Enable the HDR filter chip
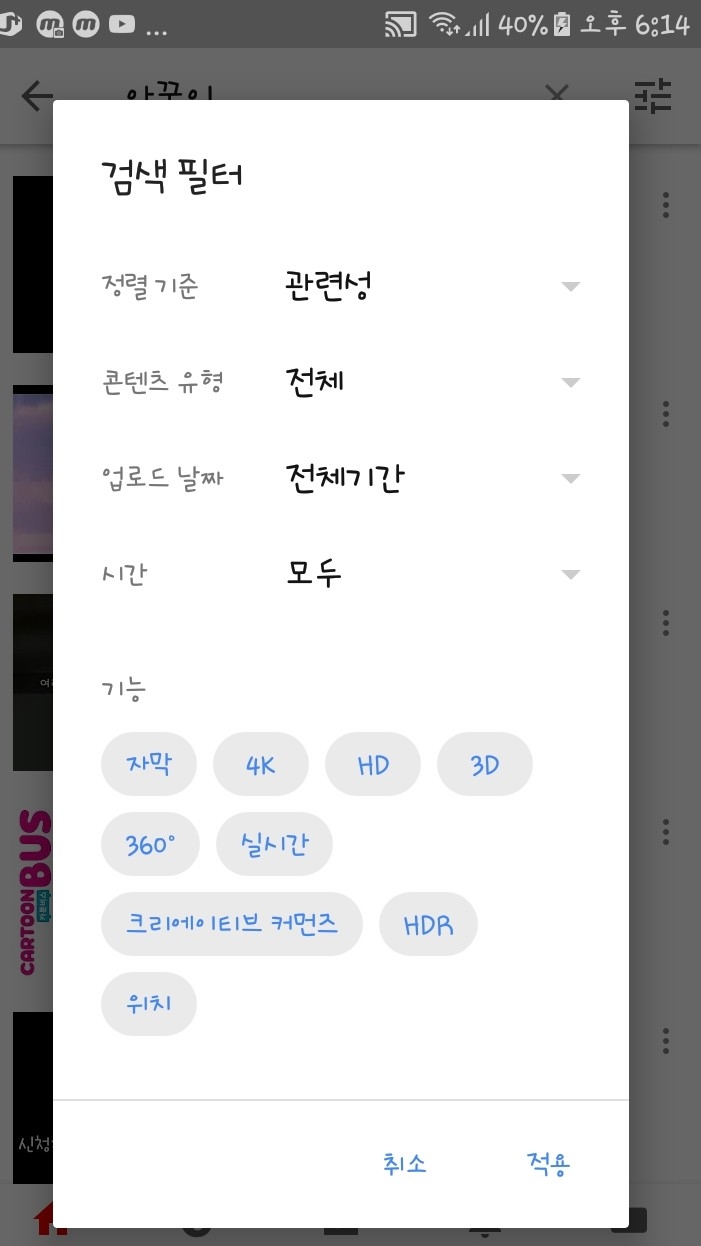Screen dimensions: 701x1246 pyautogui.click(x=428, y=924)
